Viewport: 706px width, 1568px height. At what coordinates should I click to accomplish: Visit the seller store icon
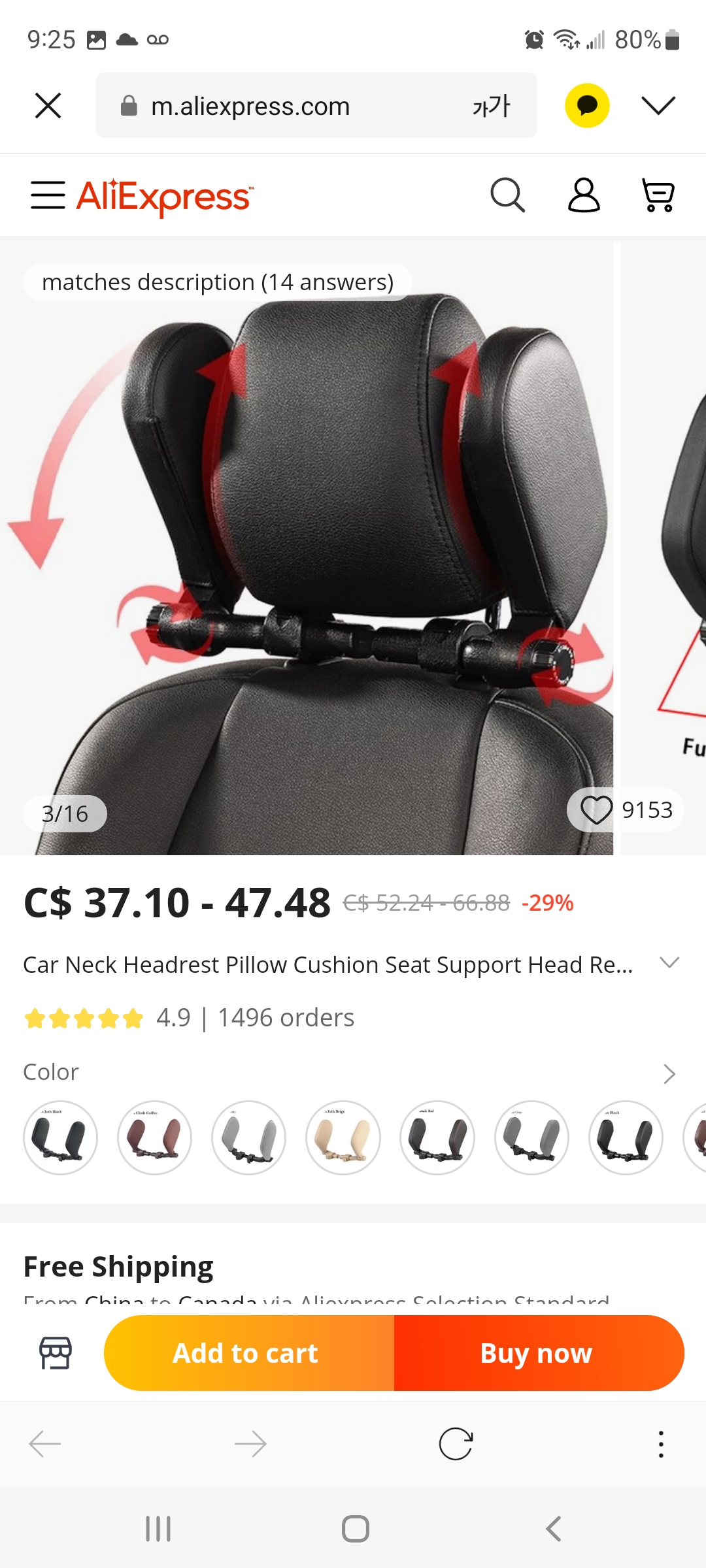pyautogui.click(x=56, y=1352)
